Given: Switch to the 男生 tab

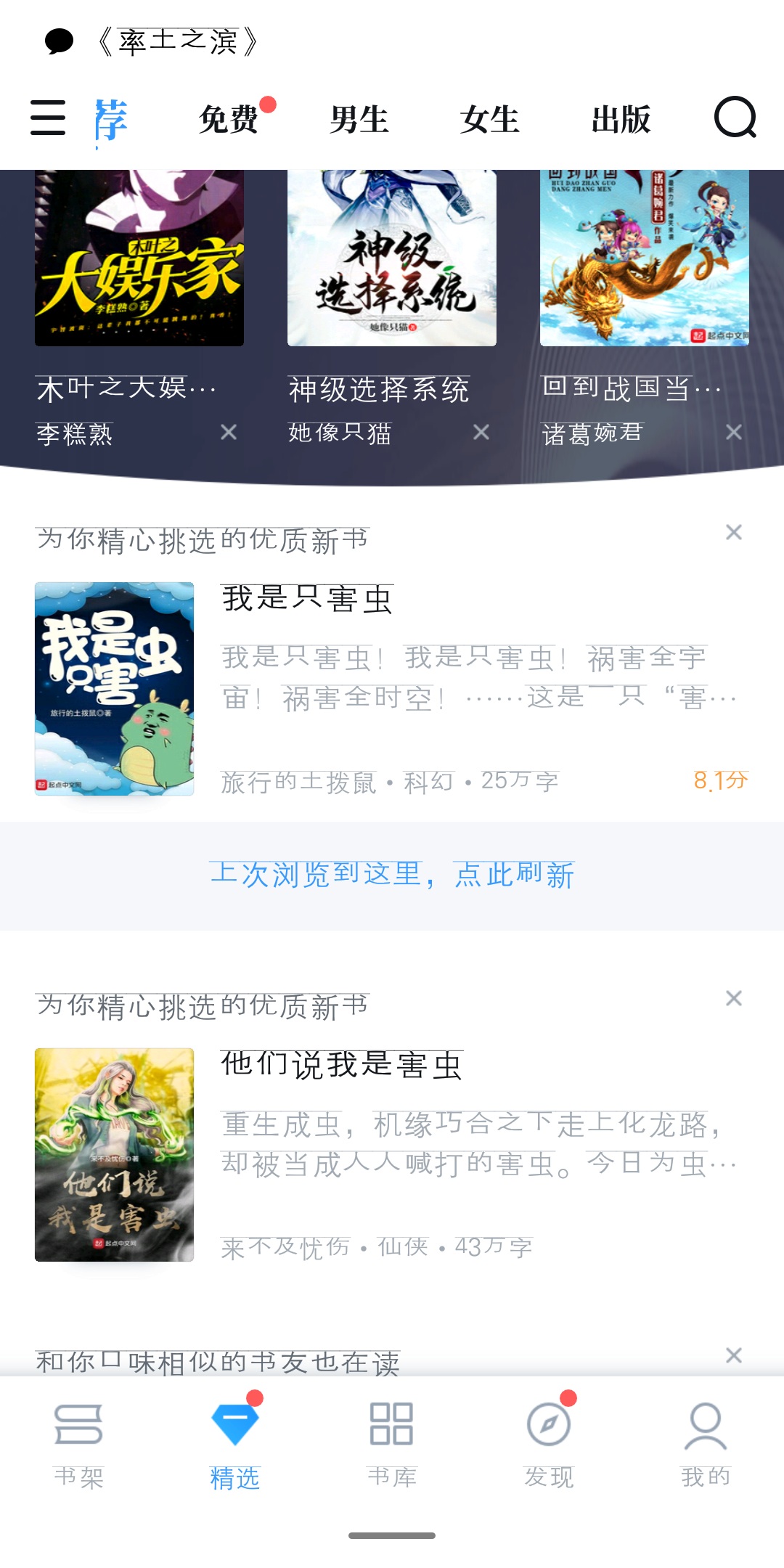Looking at the screenshot, I should pos(359,119).
